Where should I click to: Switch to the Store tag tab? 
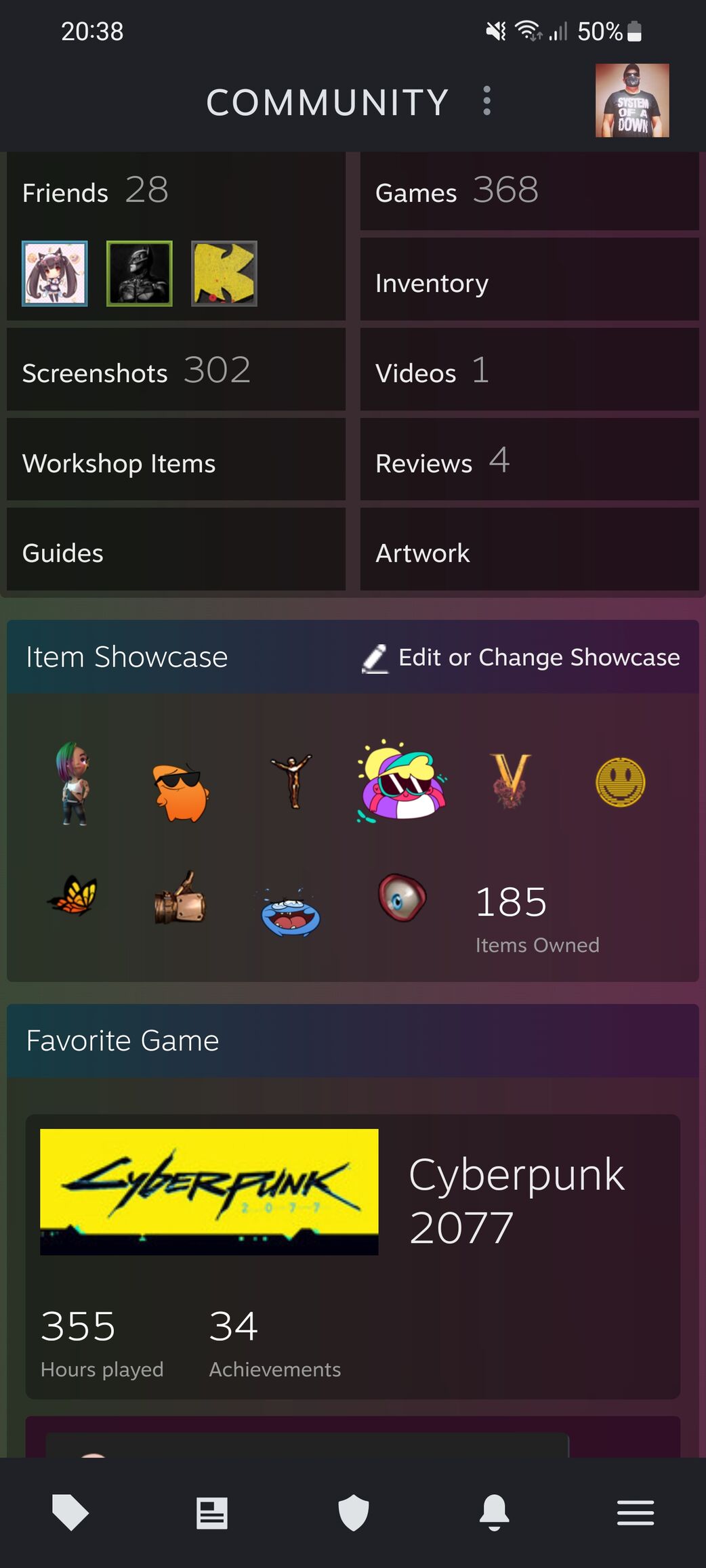tap(70, 1512)
